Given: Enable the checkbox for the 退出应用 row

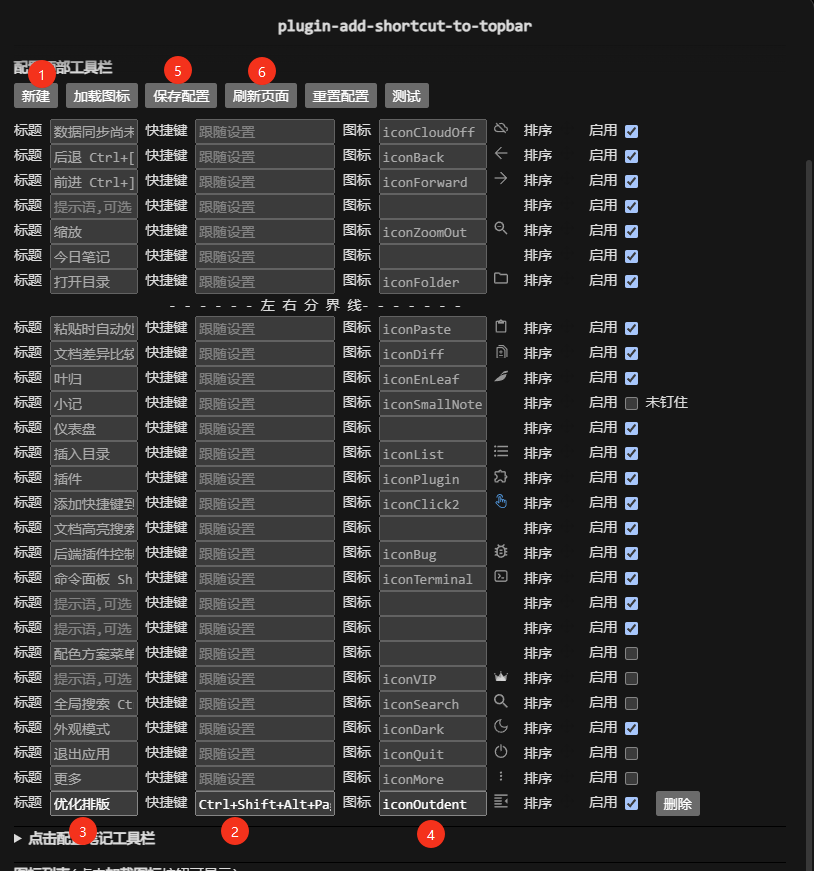Looking at the screenshot, I should [631, 753].
